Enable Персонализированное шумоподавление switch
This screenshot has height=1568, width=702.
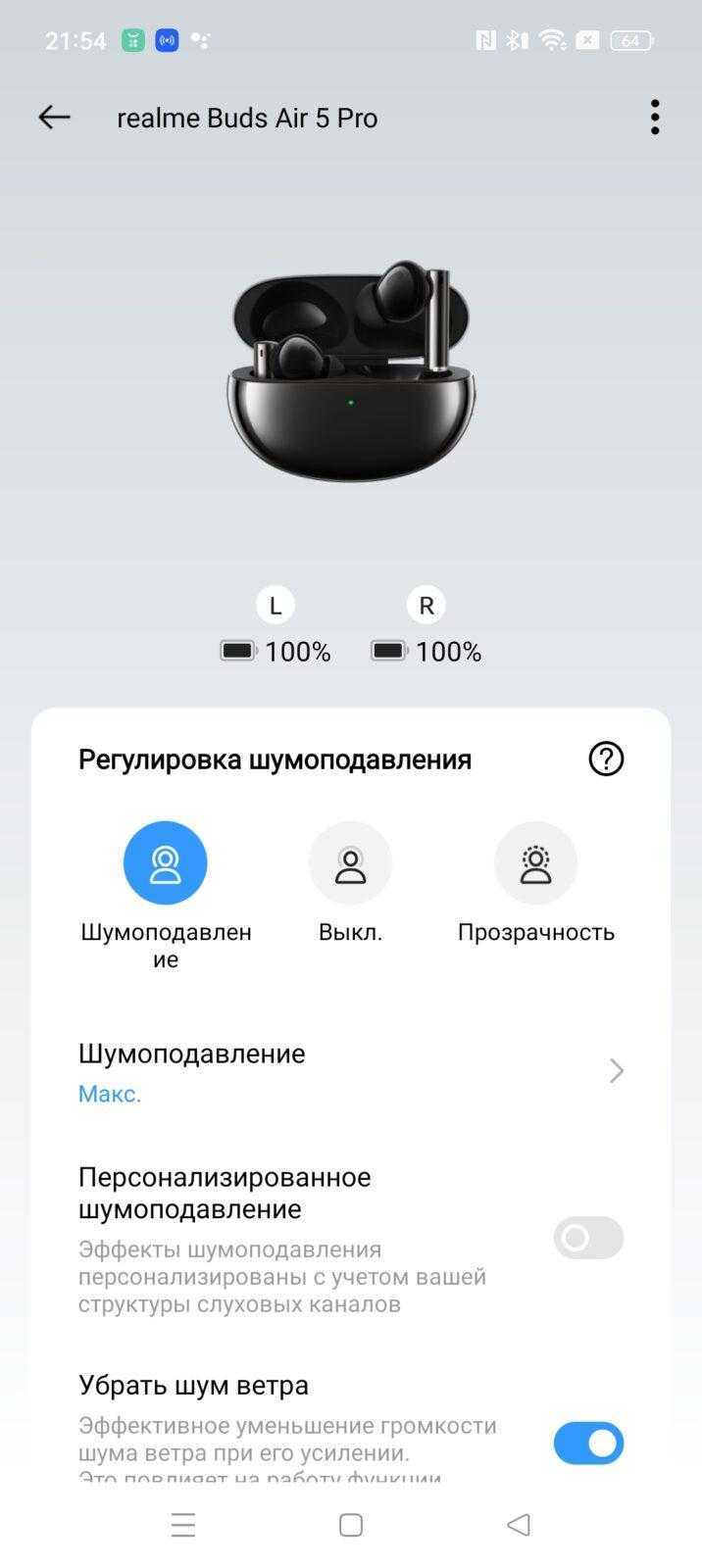coord(588,1238)
